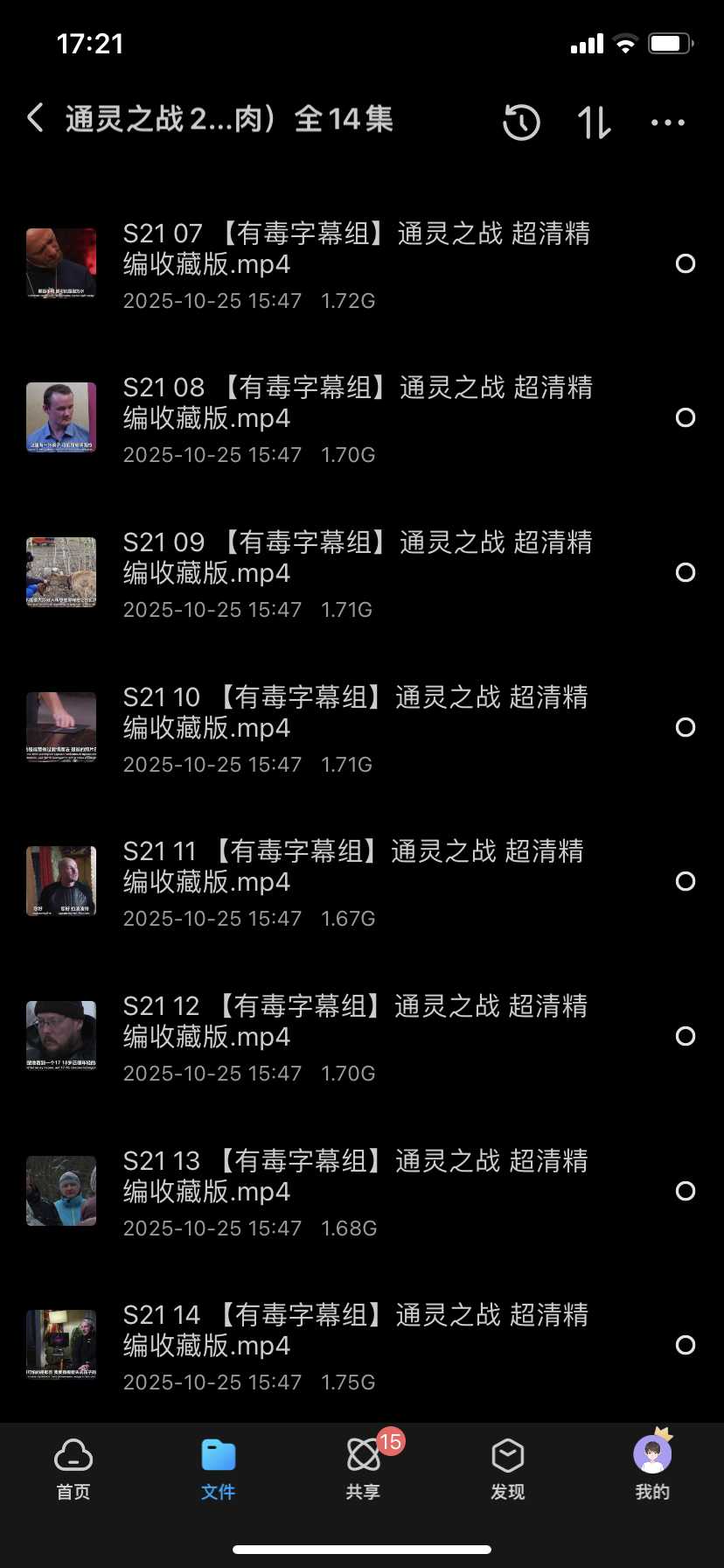The height and width of the screenshot is (1568, 724).
Task: Open the S21 09 video file
Action: [350, 573]
